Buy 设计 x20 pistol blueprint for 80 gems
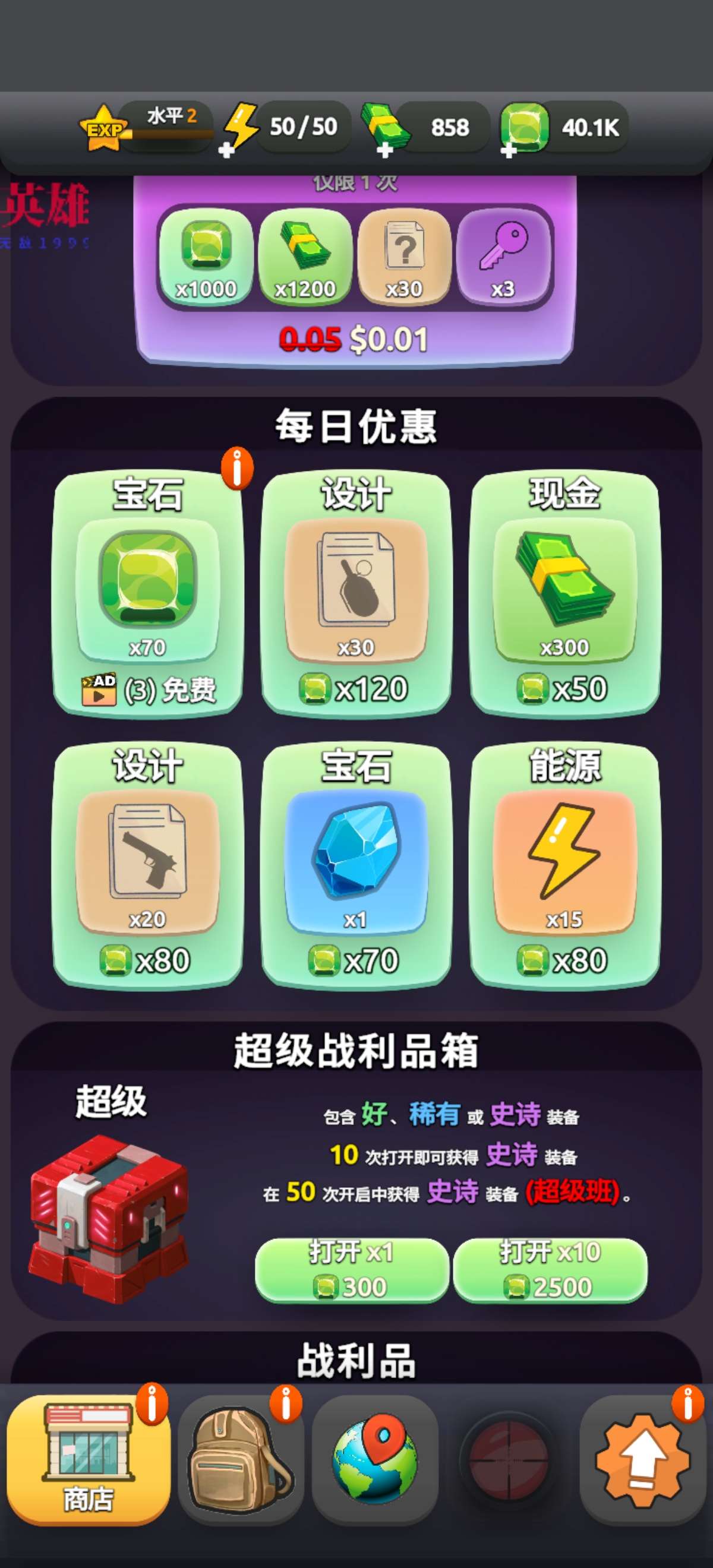 [x=148, y=960]
